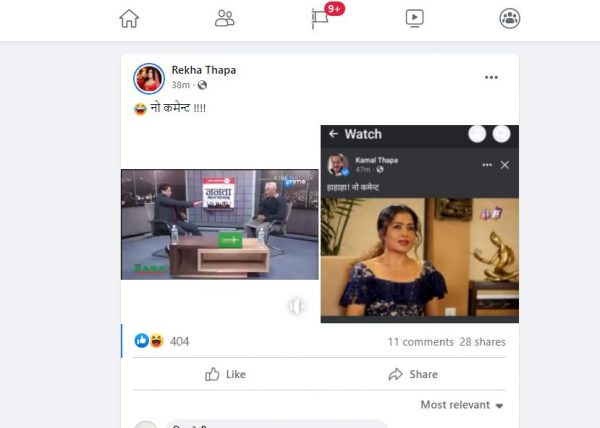View the 28 shares
The height and width of the screenshot is (428, 600).
482,342
